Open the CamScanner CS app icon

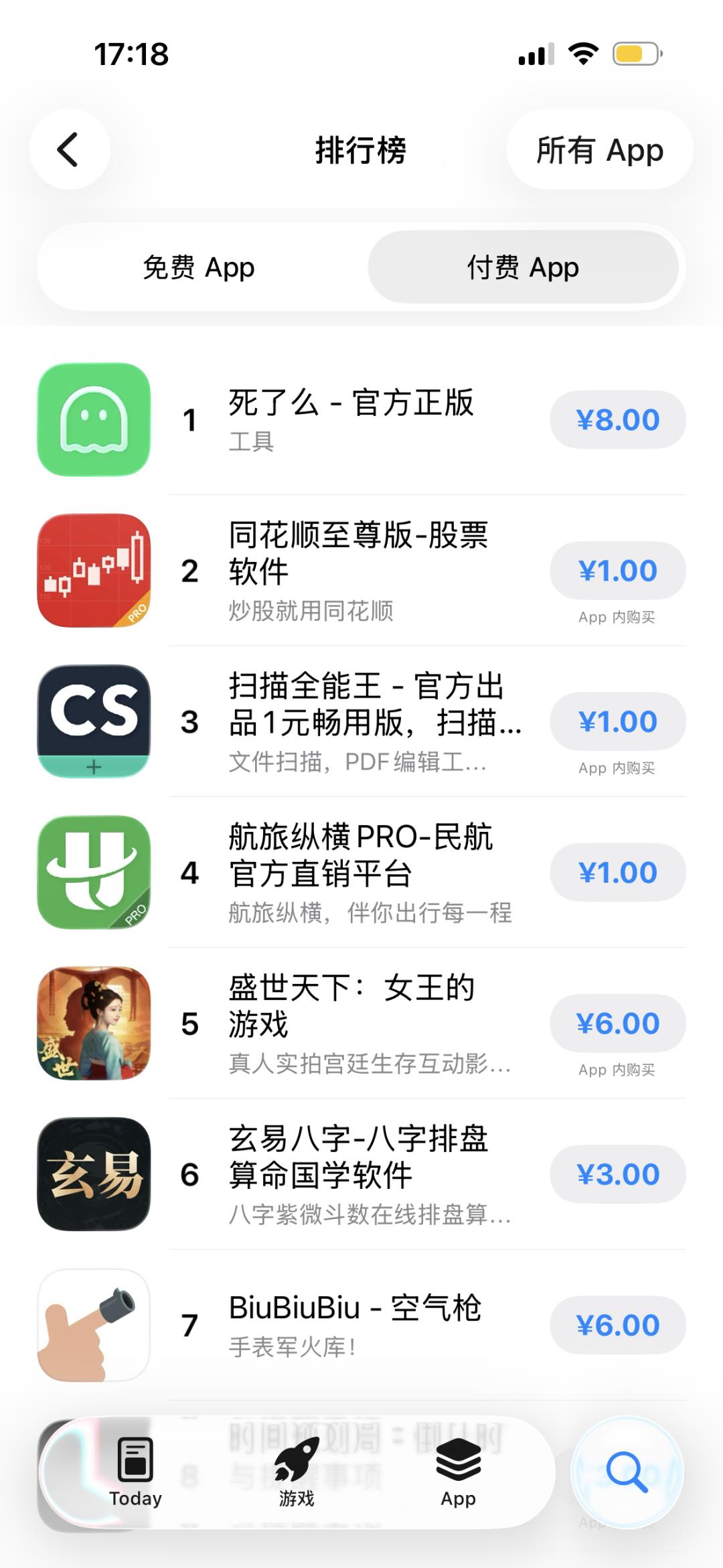[94, 721]
